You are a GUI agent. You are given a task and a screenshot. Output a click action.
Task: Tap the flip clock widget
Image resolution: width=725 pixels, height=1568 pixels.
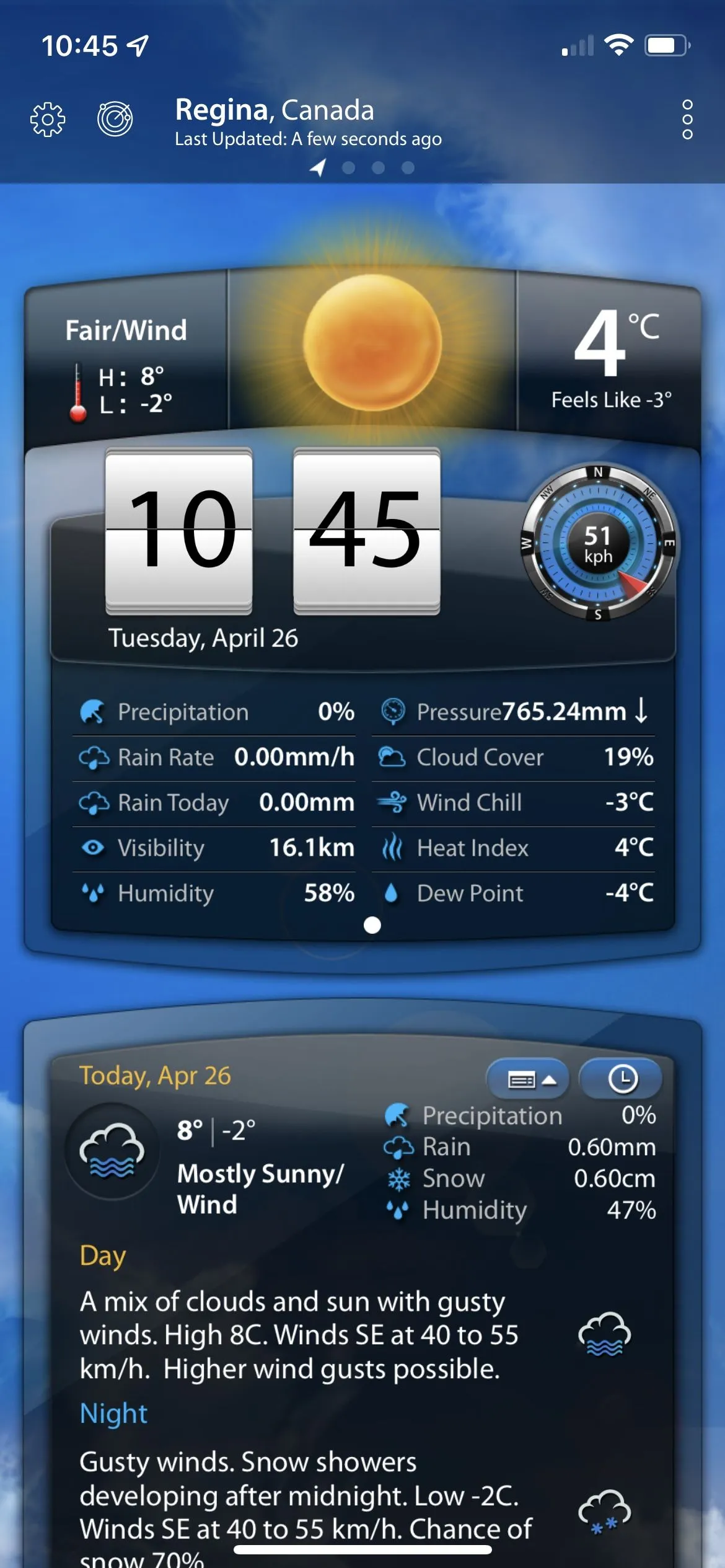(273, 531)
